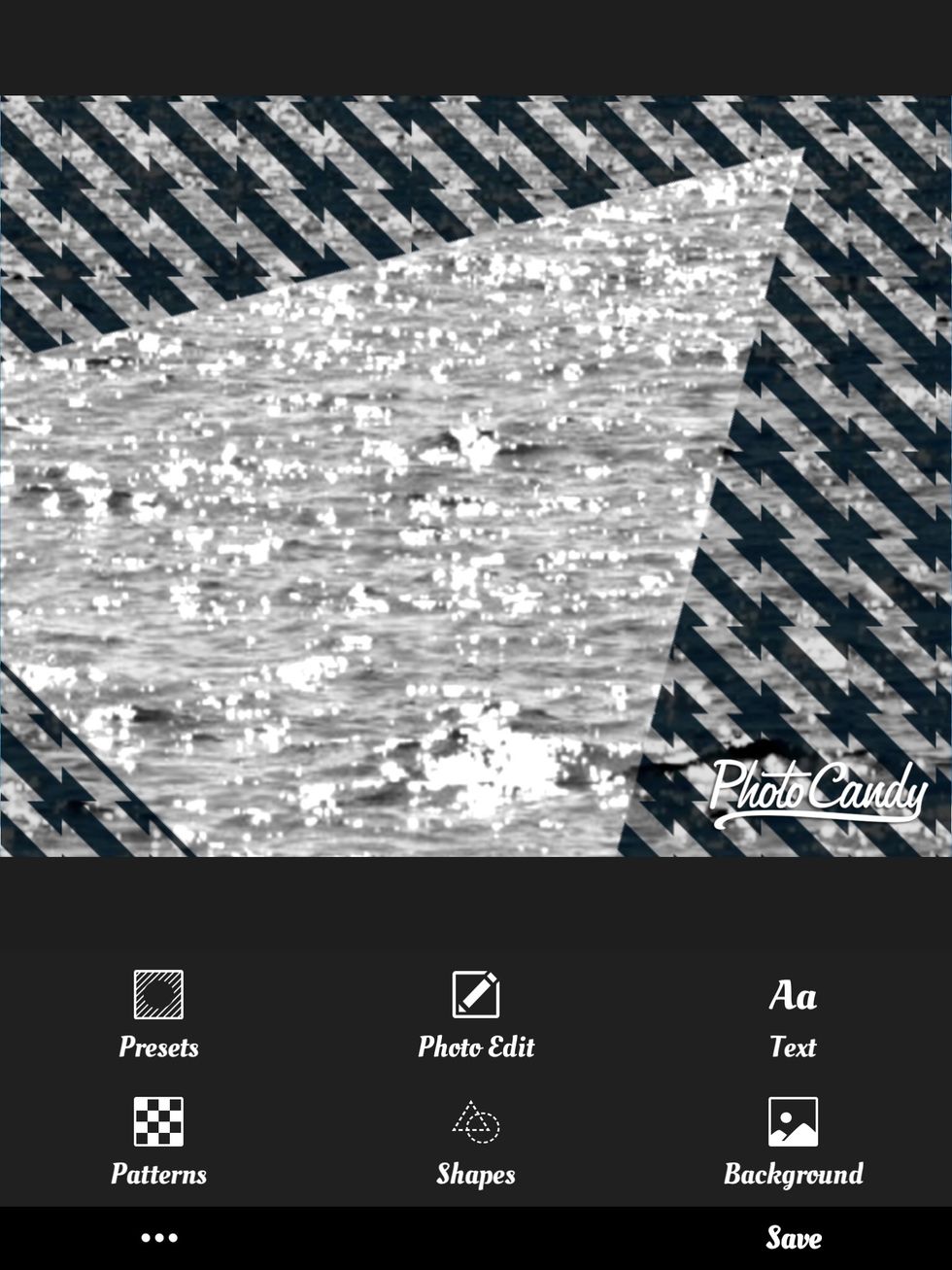This screenshot has height=1270, width=952.
Task: Change the Background image
Action: [793, 1141]
